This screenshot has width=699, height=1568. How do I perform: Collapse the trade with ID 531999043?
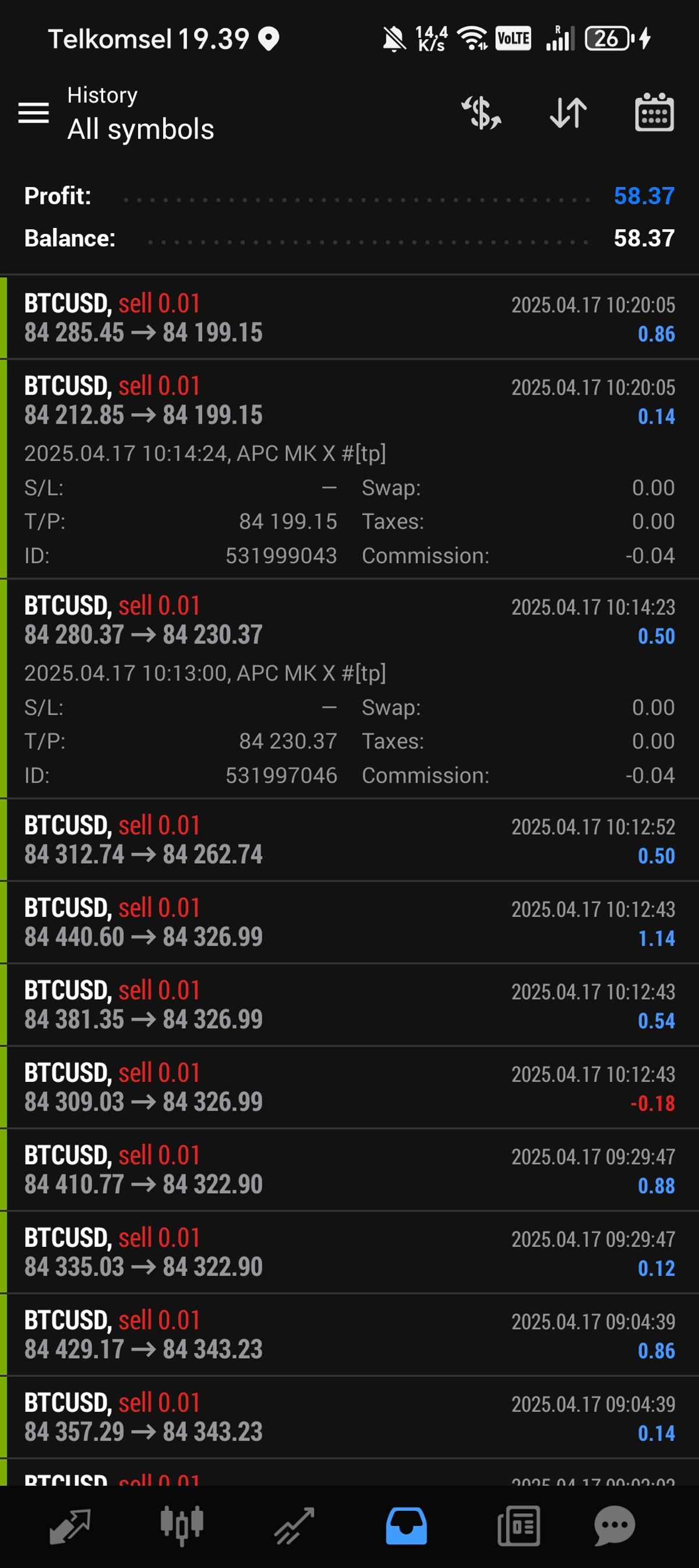pyautogui.click(x=349, y=469)
